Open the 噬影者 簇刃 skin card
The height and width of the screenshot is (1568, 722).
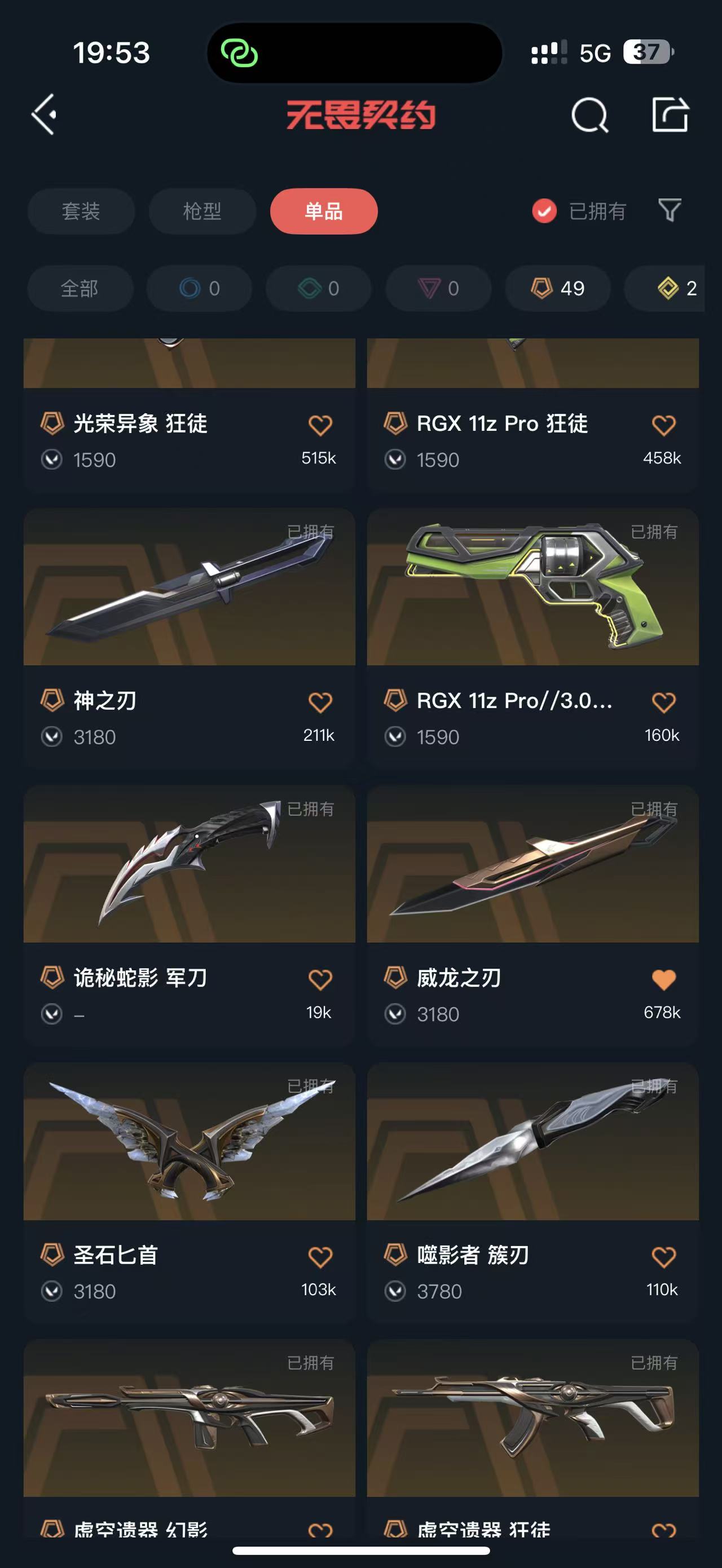[532, 1142]
